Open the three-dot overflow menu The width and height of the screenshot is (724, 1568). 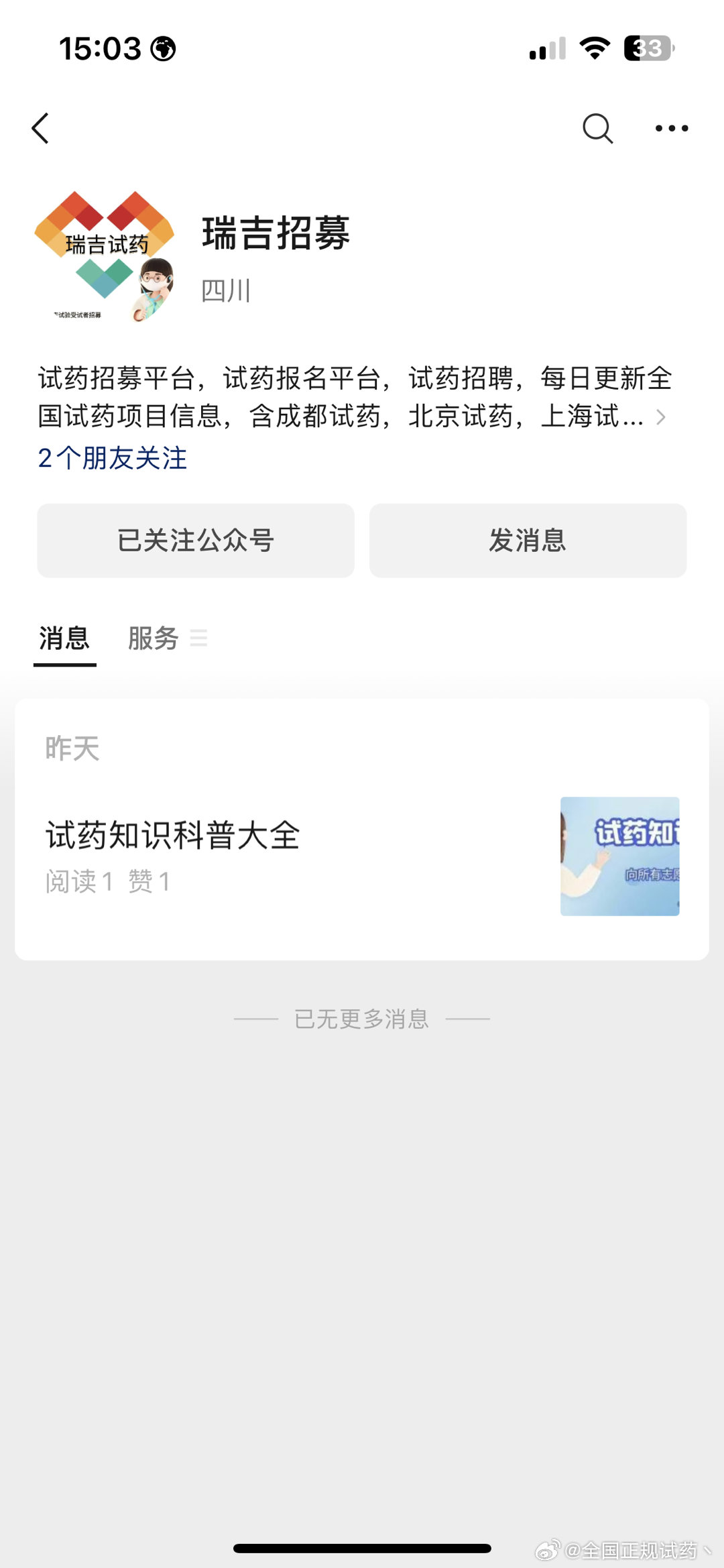[671, 128]
